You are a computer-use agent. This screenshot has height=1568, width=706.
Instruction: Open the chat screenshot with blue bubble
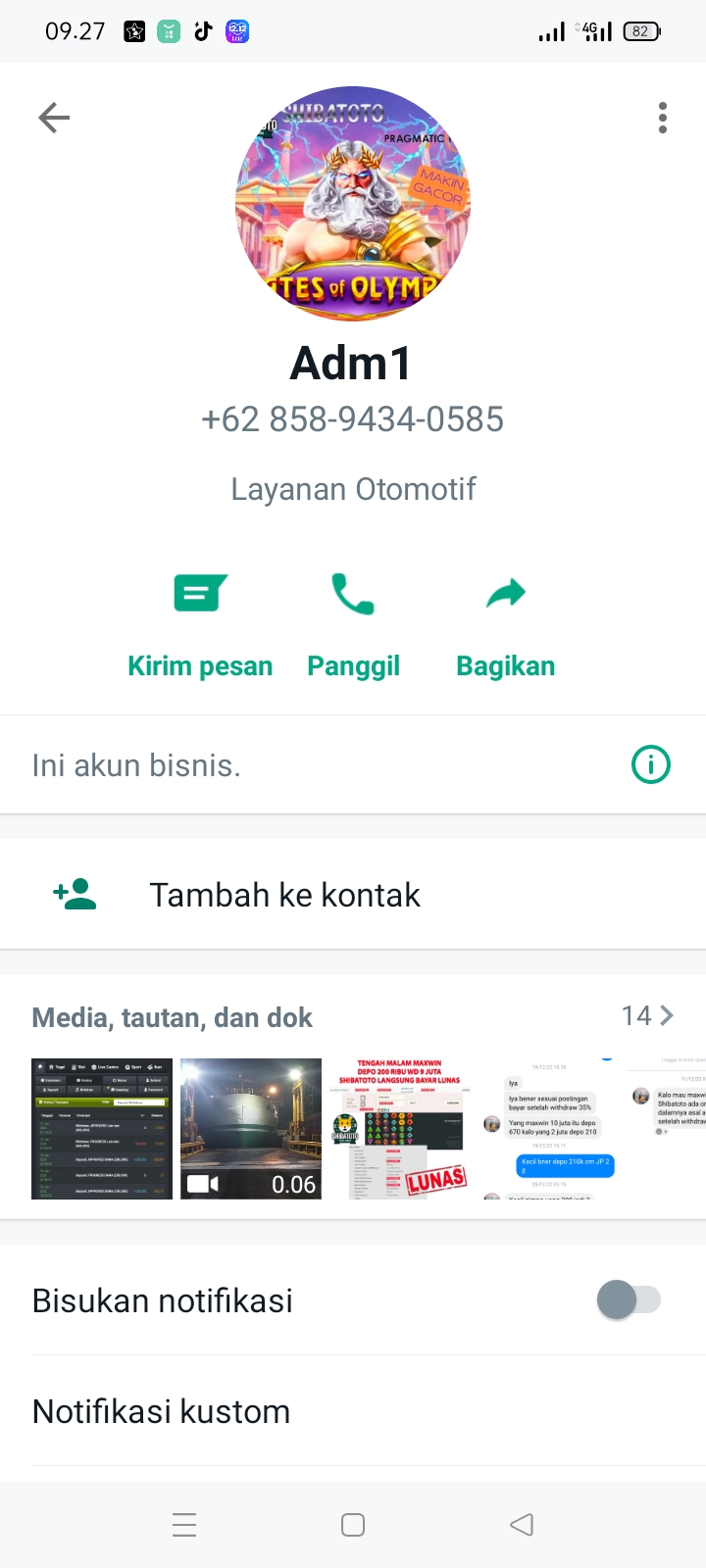(549, 1128)
